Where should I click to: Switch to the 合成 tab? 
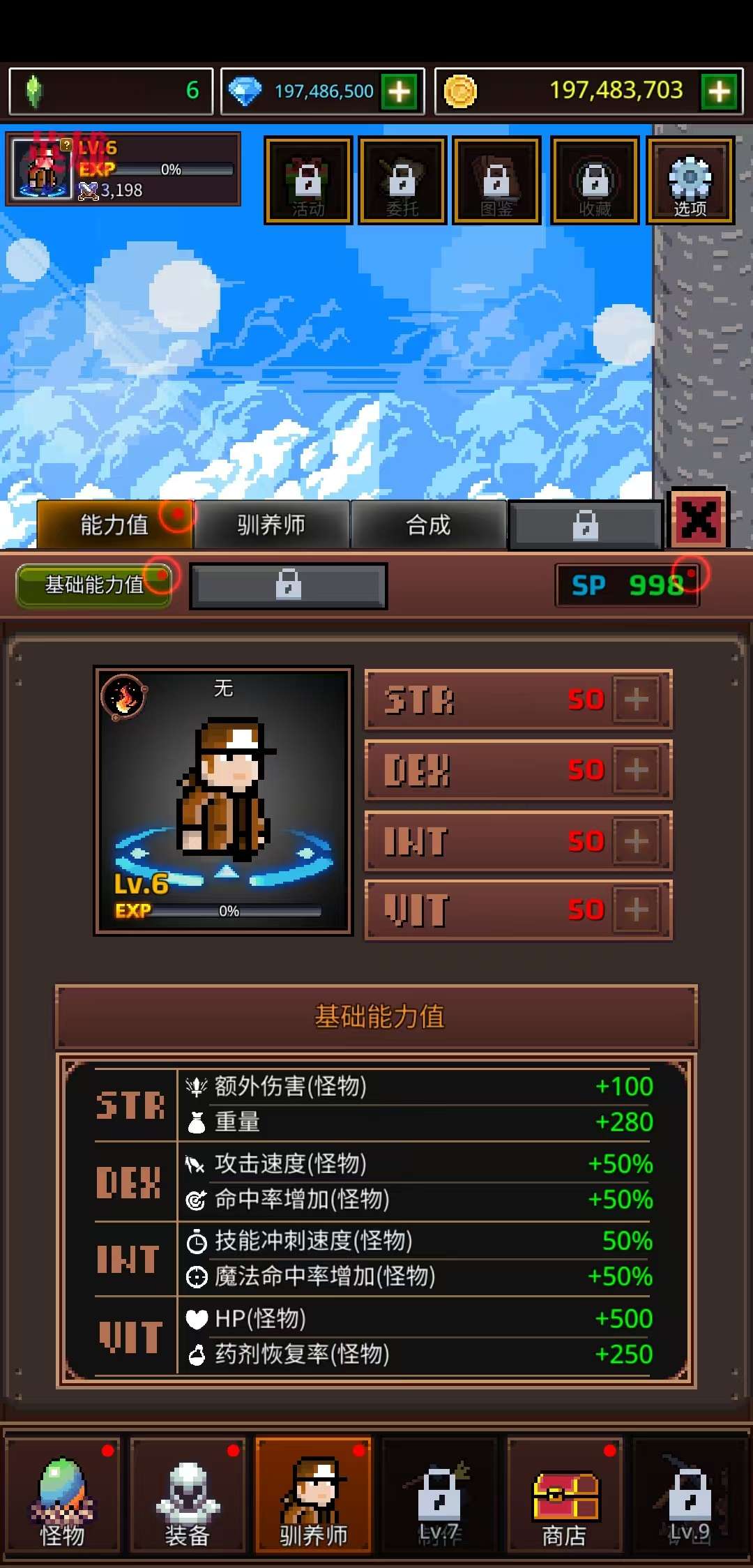tap(428, 525)
